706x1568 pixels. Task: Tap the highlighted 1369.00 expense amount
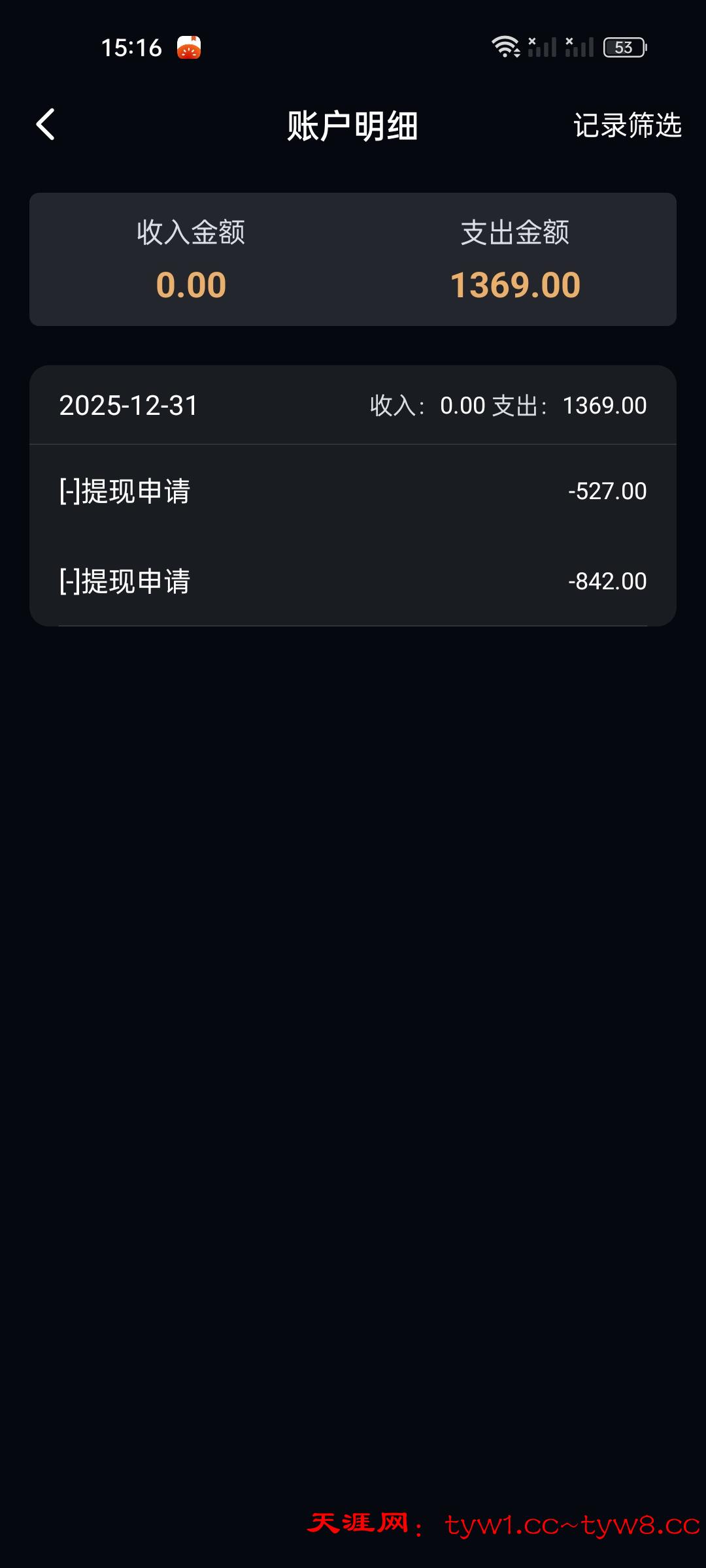point(515,284)
